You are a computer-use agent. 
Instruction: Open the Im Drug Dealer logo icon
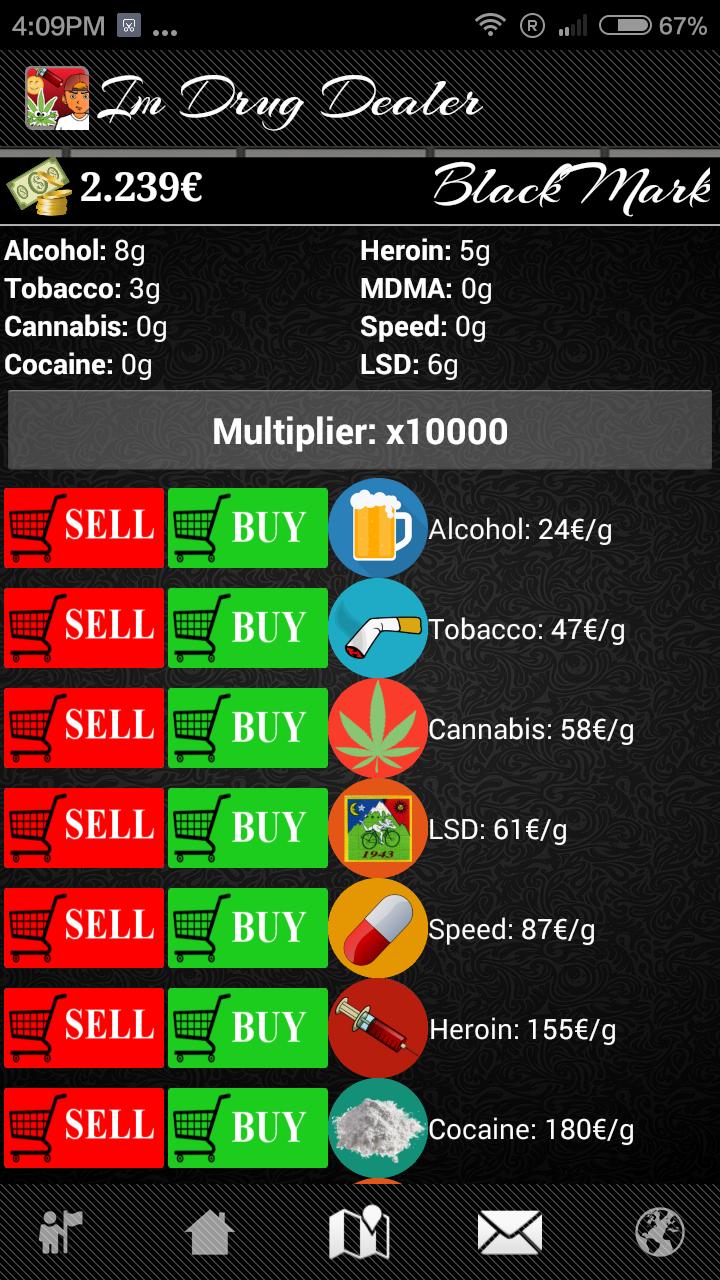click(55, 100)
